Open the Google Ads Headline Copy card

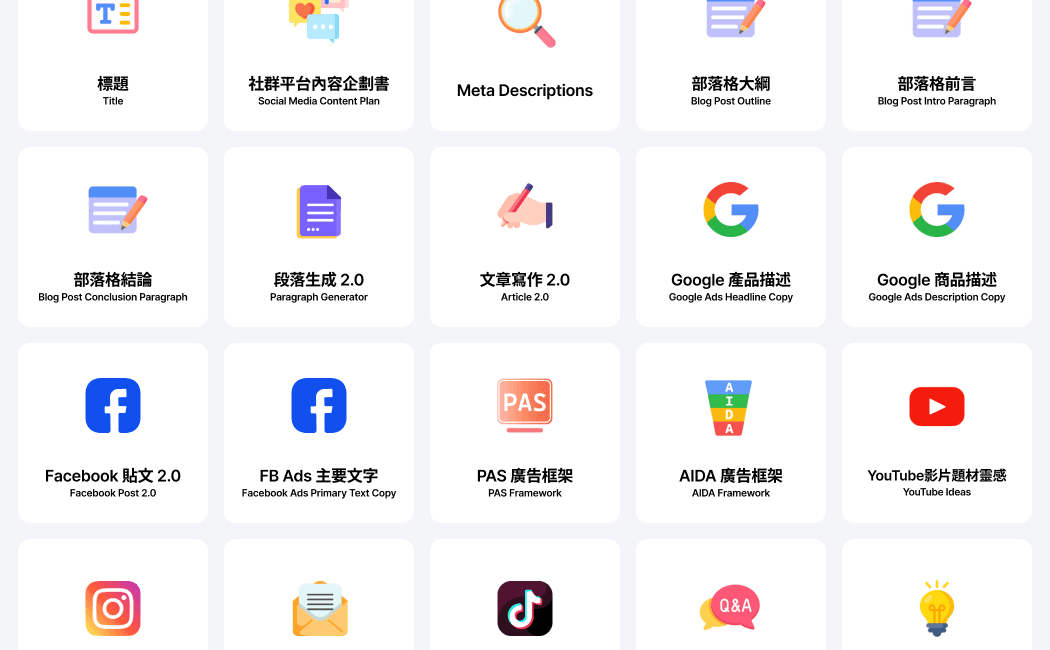tap(731, 238)
